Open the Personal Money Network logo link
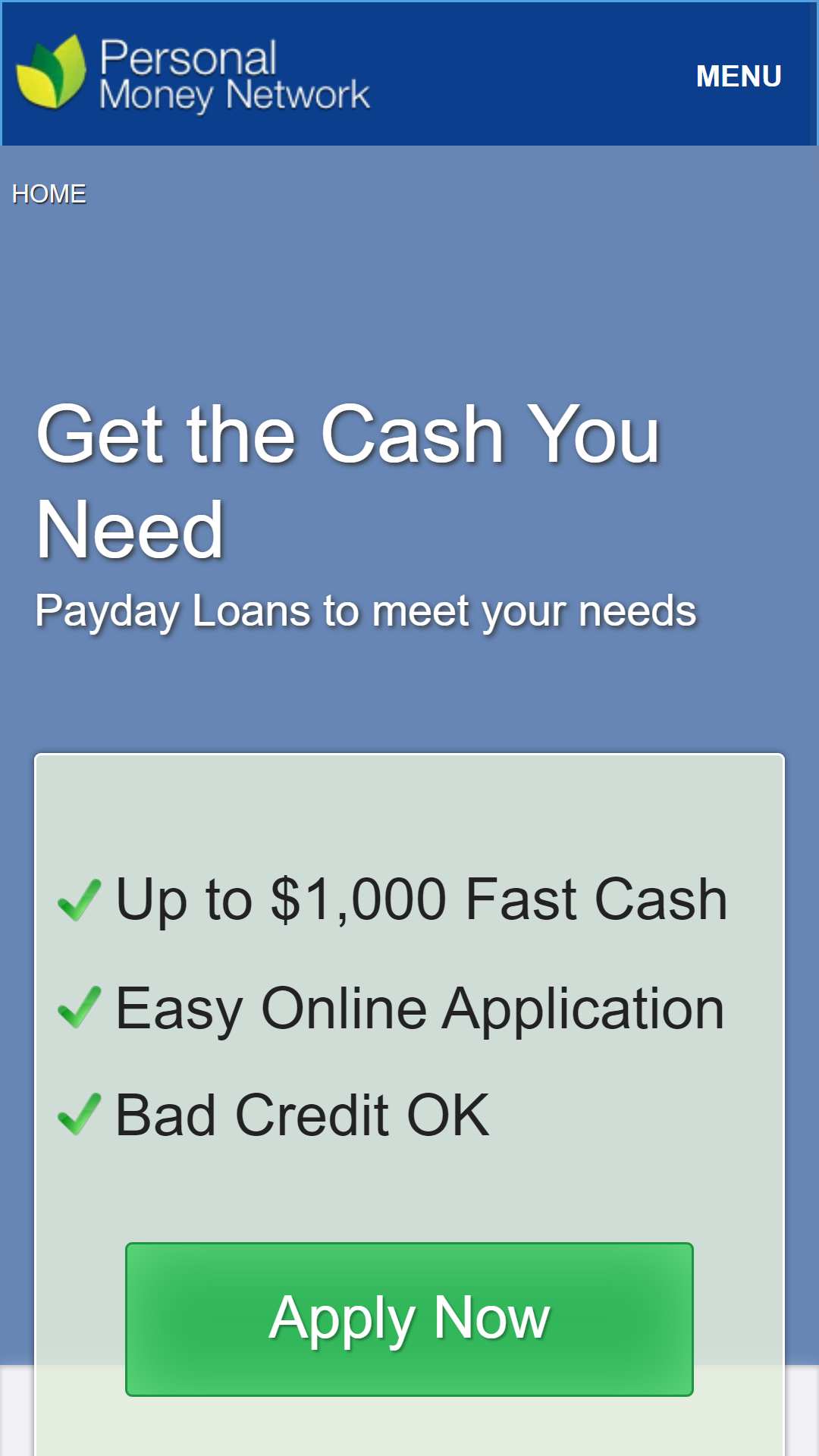 (193, 74)
